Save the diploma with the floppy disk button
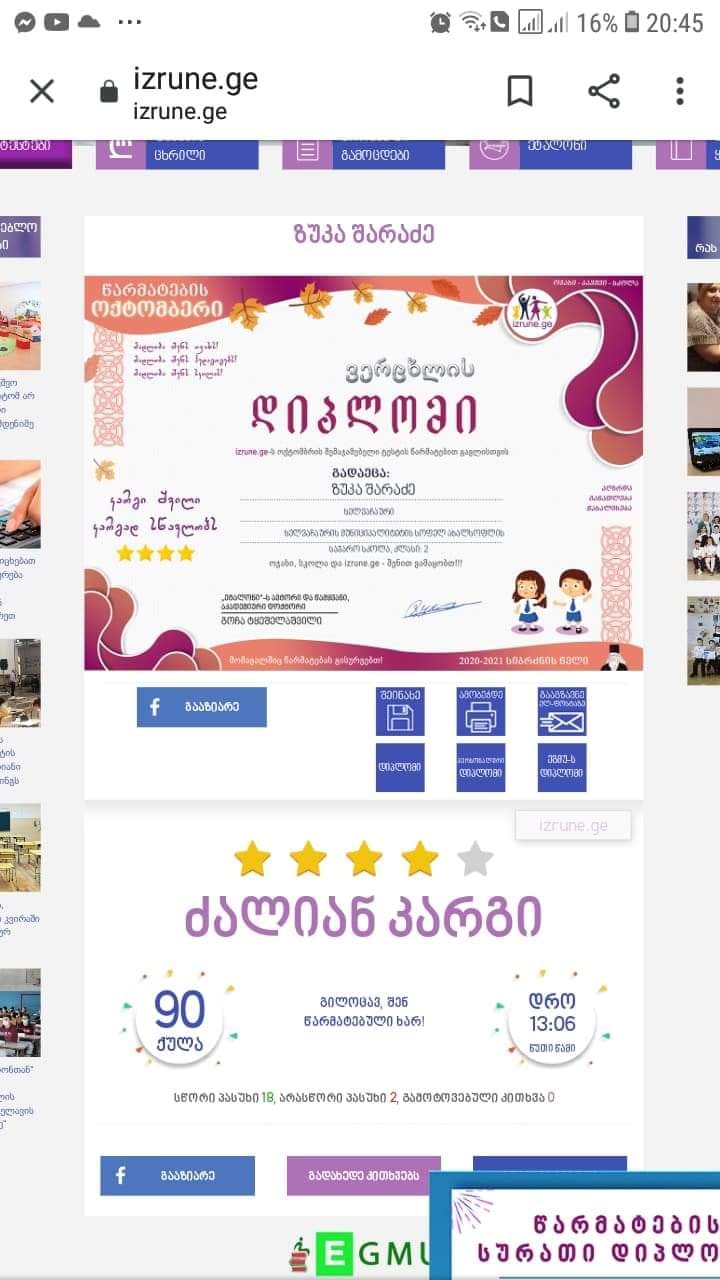This screenshot has height=1280, width=720. [x=400, y=711]
